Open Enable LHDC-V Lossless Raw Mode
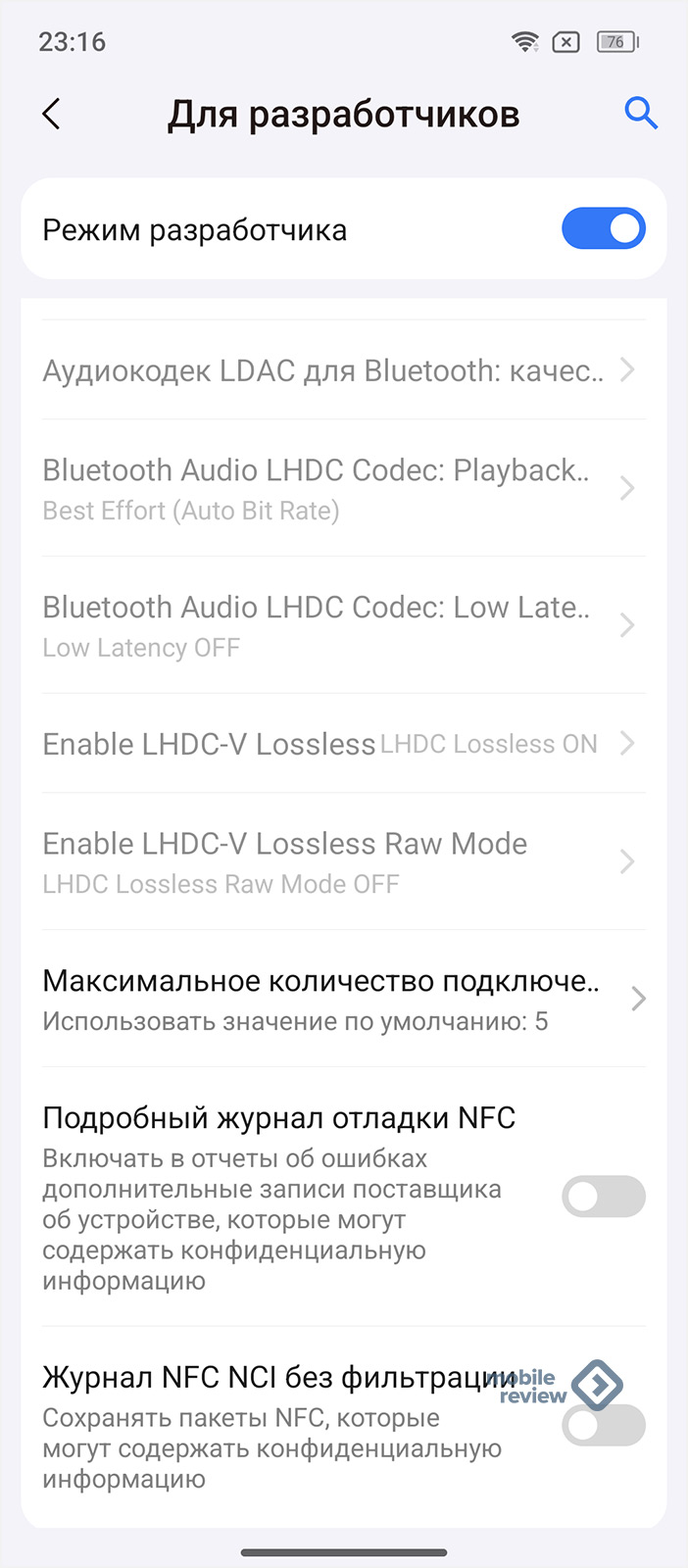This screenshot has width=688, height=1568. click(344, 861)
